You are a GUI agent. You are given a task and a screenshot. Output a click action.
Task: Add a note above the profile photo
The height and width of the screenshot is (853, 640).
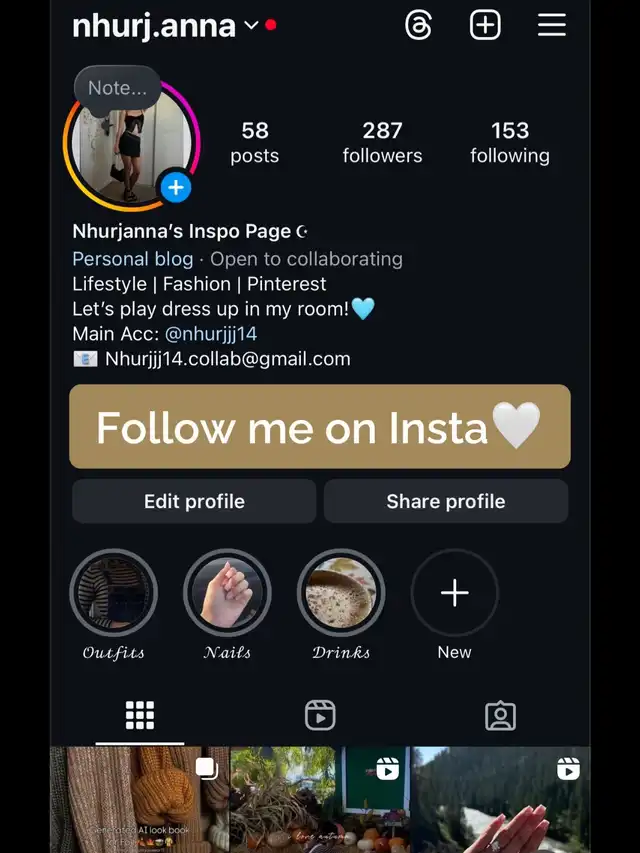(x=117, y=88)
